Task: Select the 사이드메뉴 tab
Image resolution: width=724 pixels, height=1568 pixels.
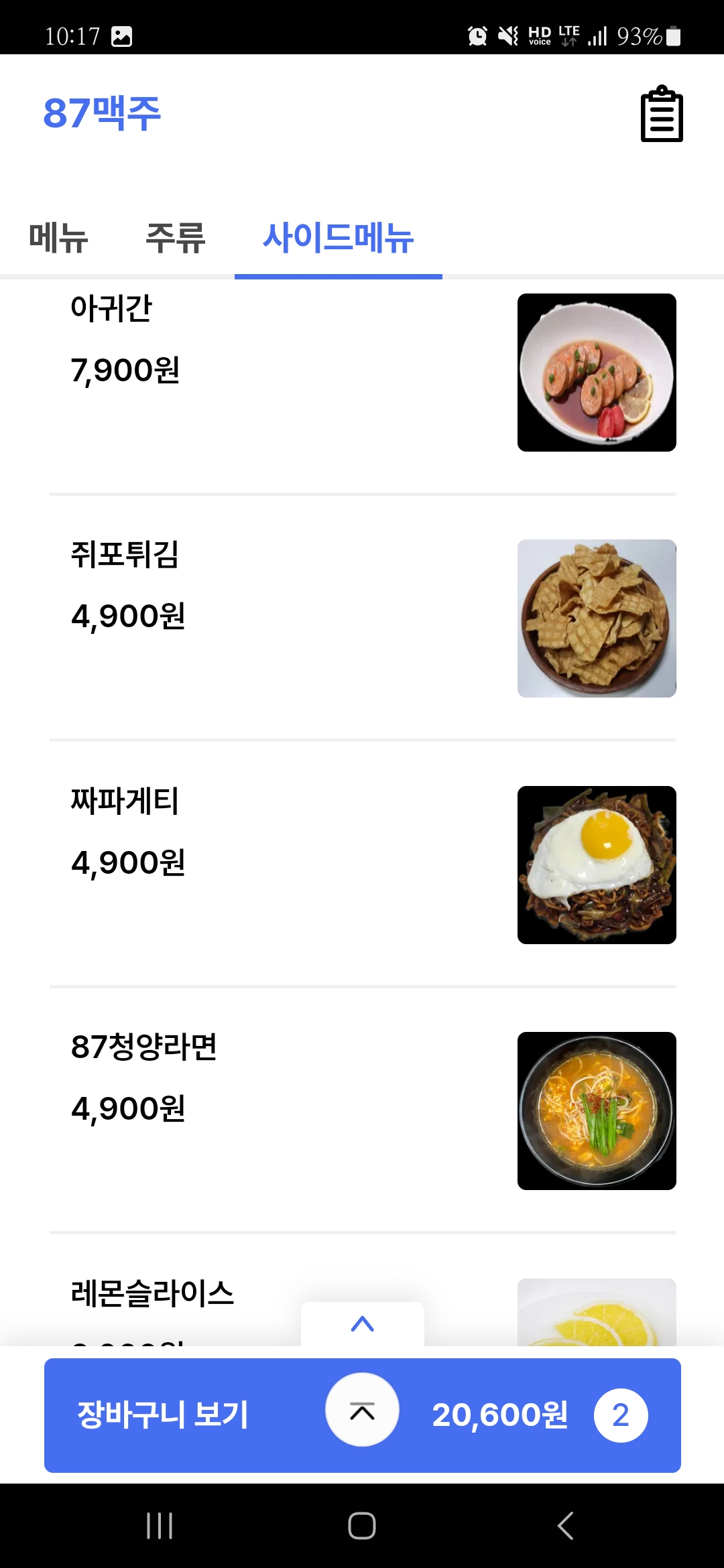Action: pyautogui.click(x=338, y=239)
